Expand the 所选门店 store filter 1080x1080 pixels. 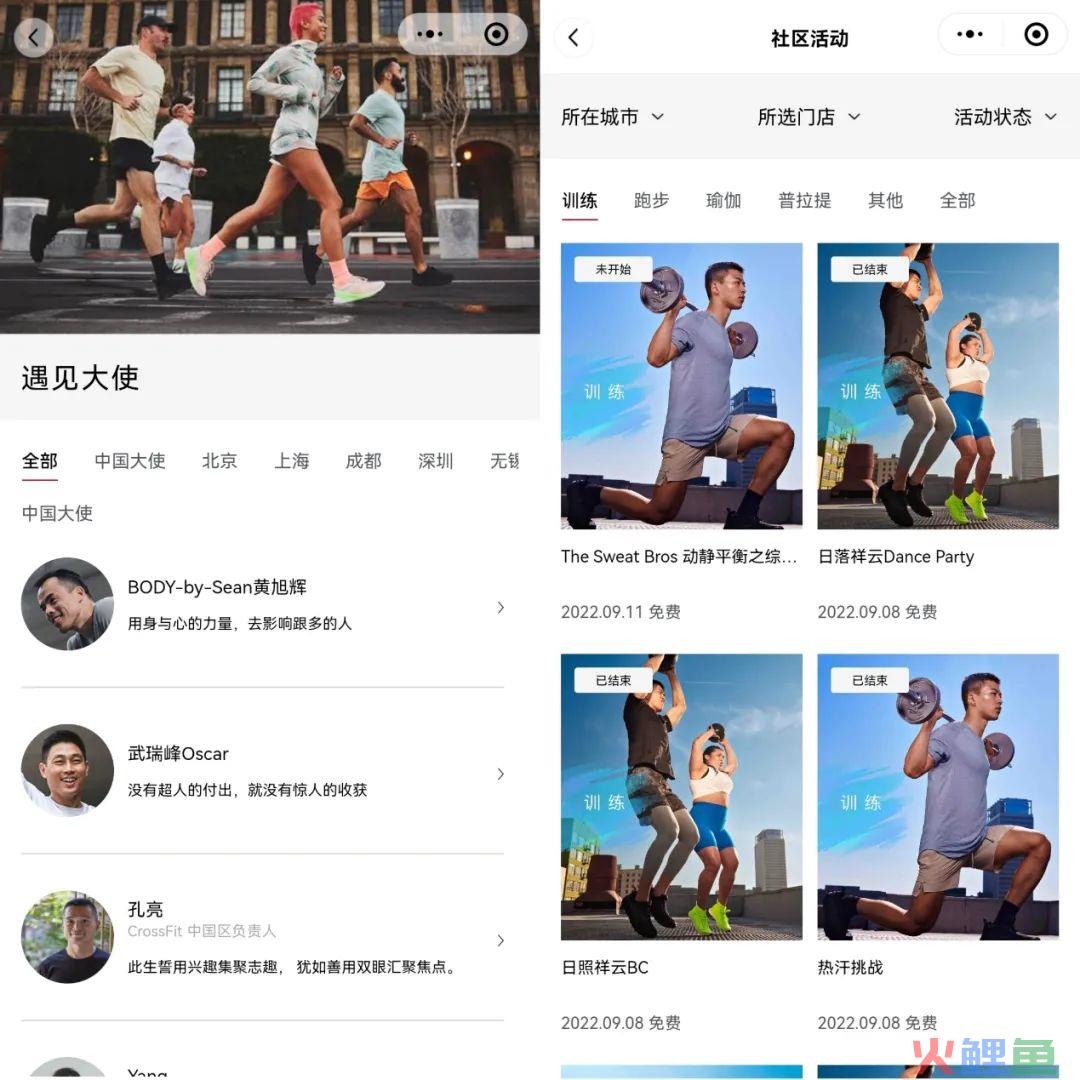click(x=808, y=117)
